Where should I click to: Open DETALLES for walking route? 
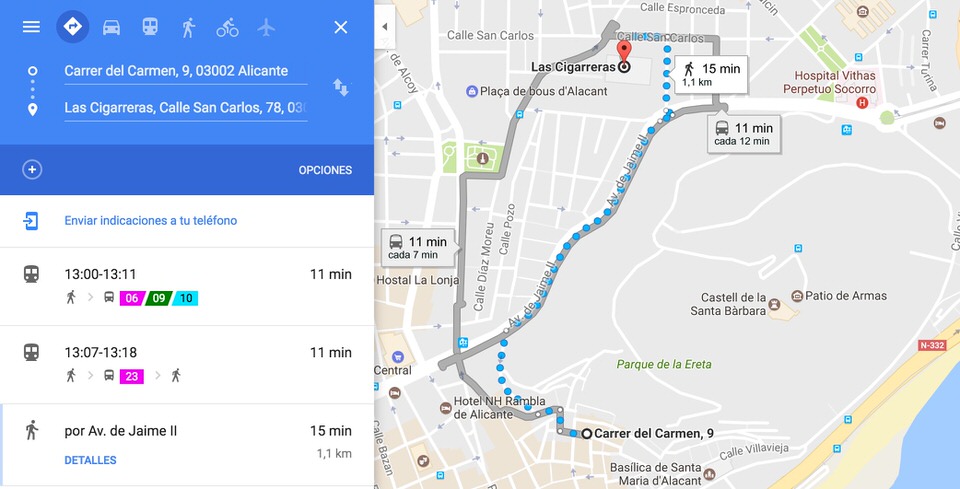tap(90, 461)
